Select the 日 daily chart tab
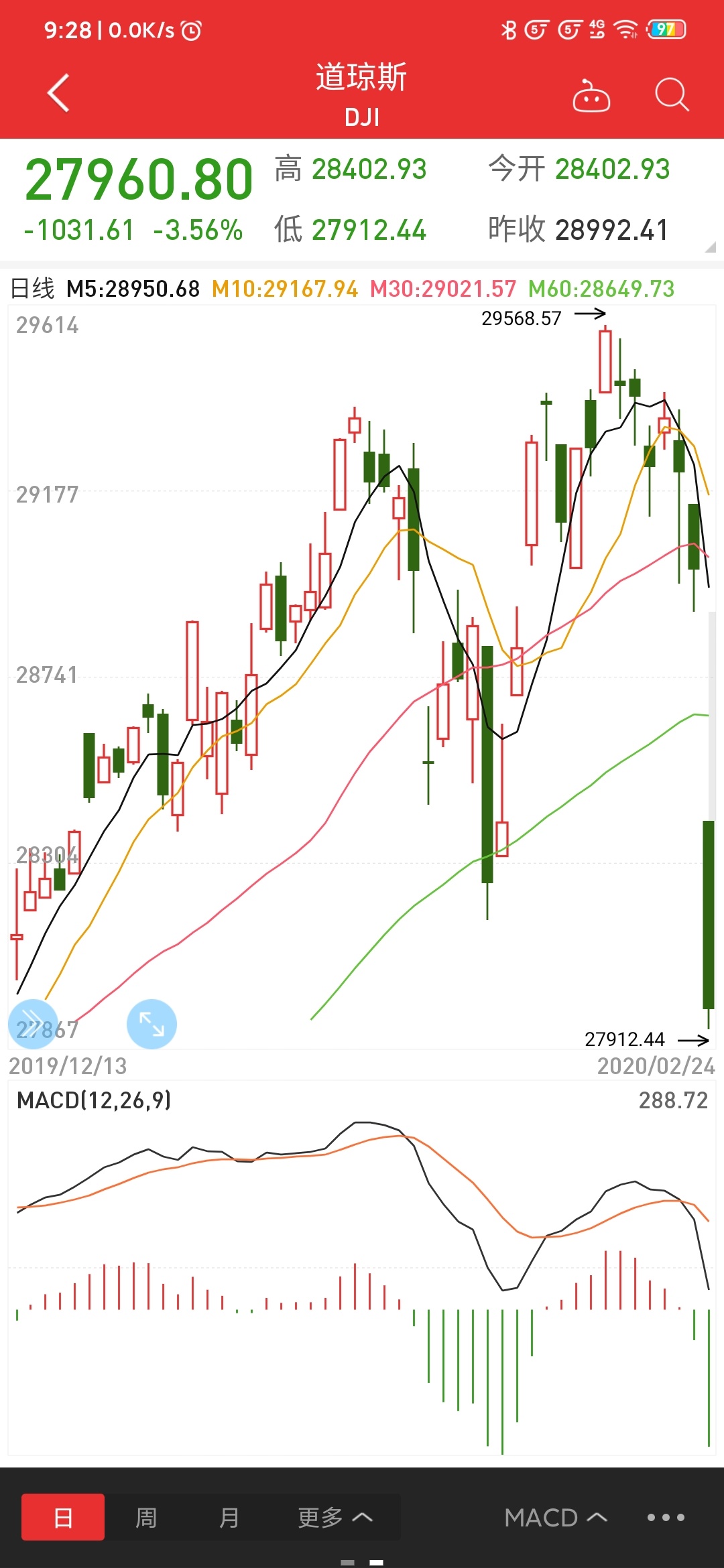724x1568 pixels. pyautogui.click(x=63, y=1517)
